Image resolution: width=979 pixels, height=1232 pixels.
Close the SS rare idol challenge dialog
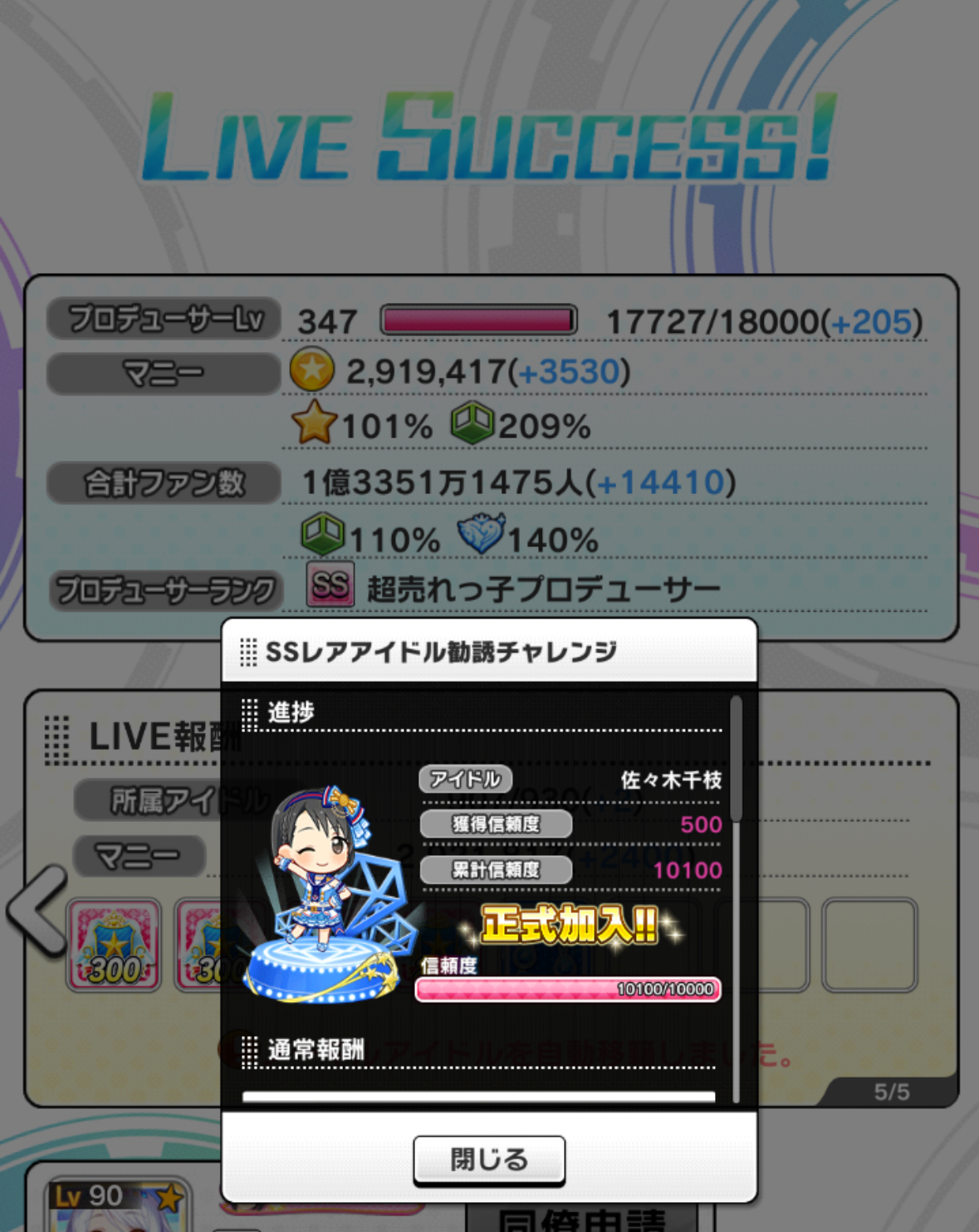click(489, 1159)
